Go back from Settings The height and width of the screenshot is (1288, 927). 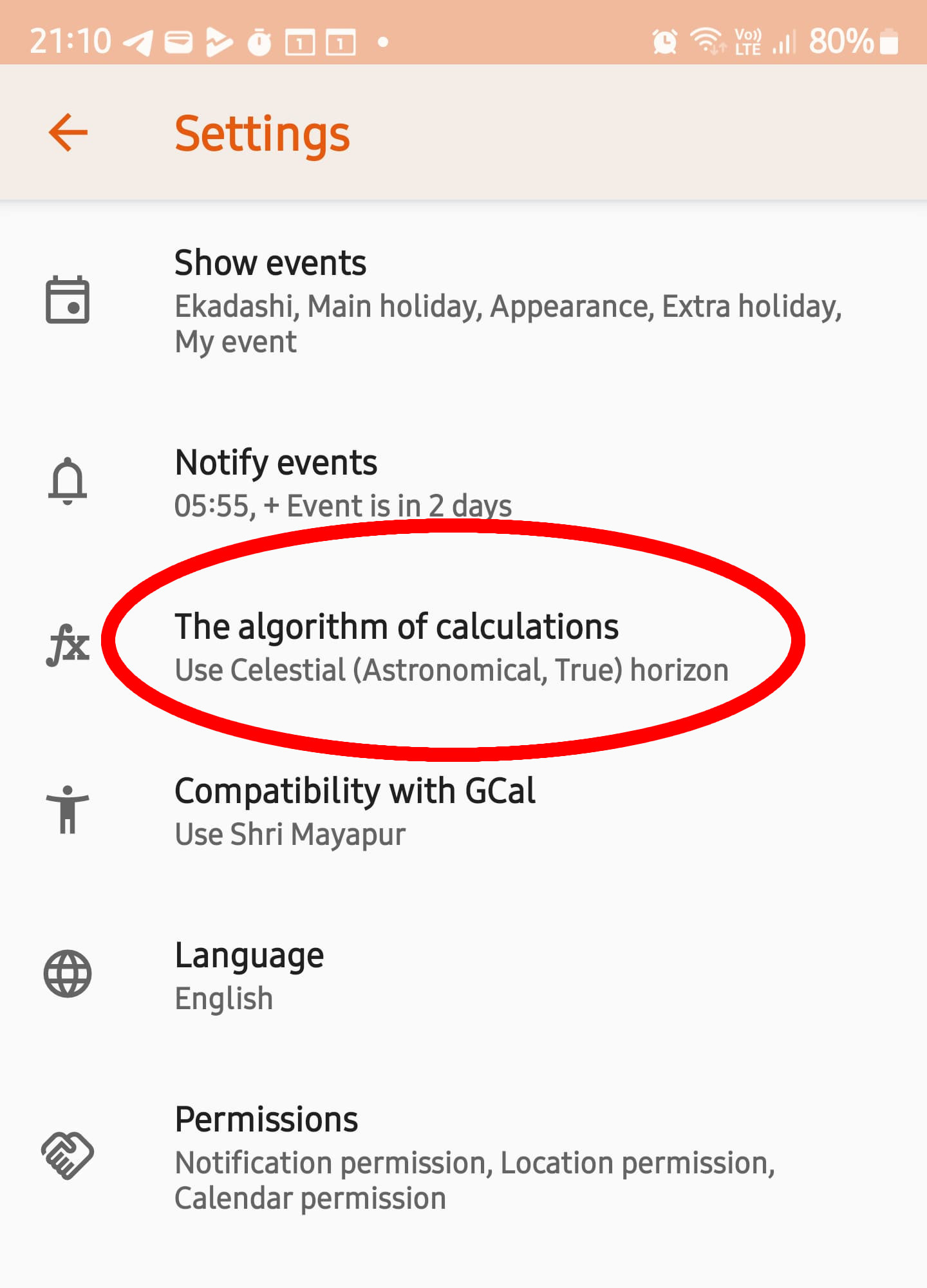(x=68, y=133)
